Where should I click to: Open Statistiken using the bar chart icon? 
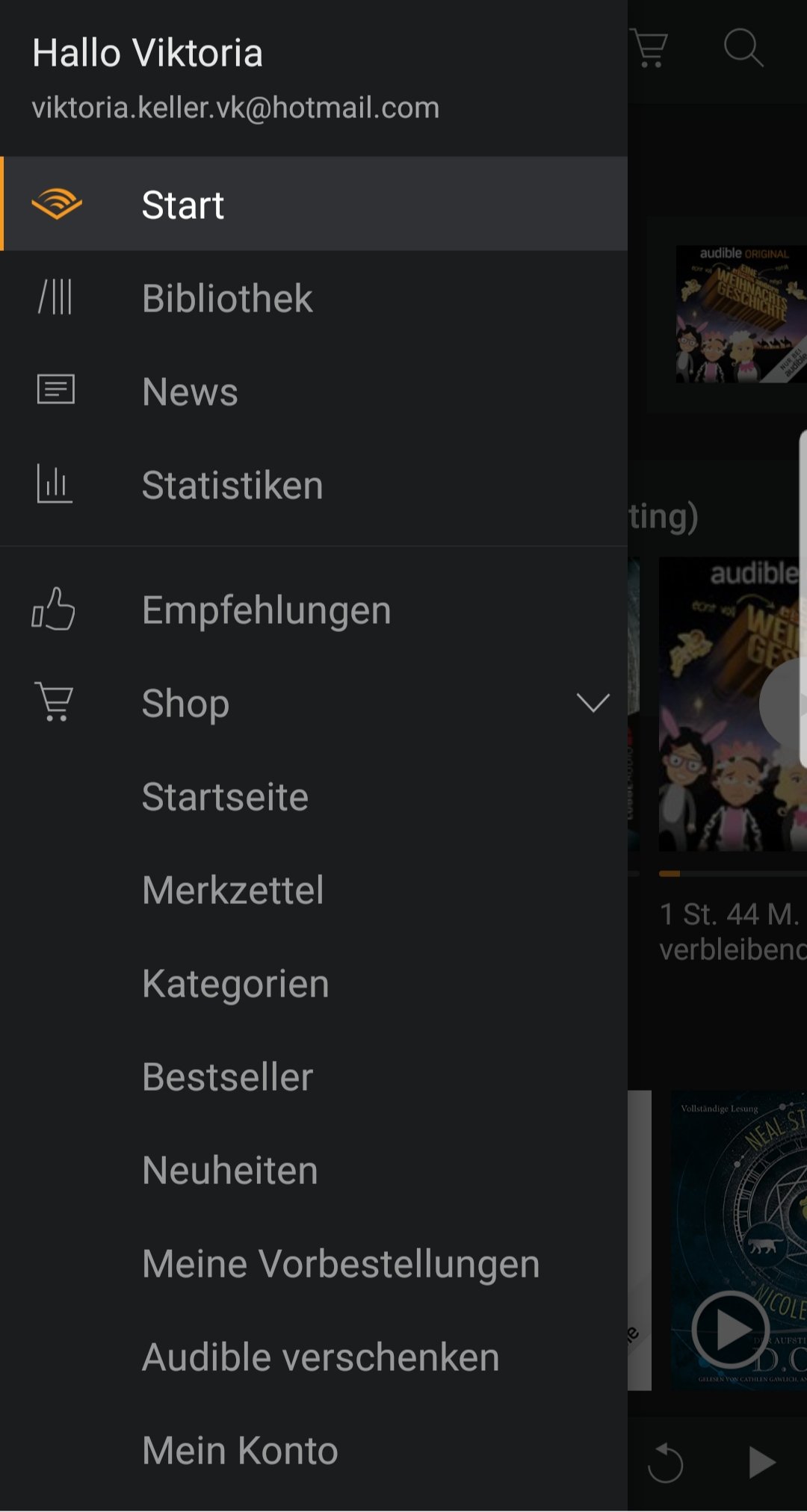click(x=54, y=483)
